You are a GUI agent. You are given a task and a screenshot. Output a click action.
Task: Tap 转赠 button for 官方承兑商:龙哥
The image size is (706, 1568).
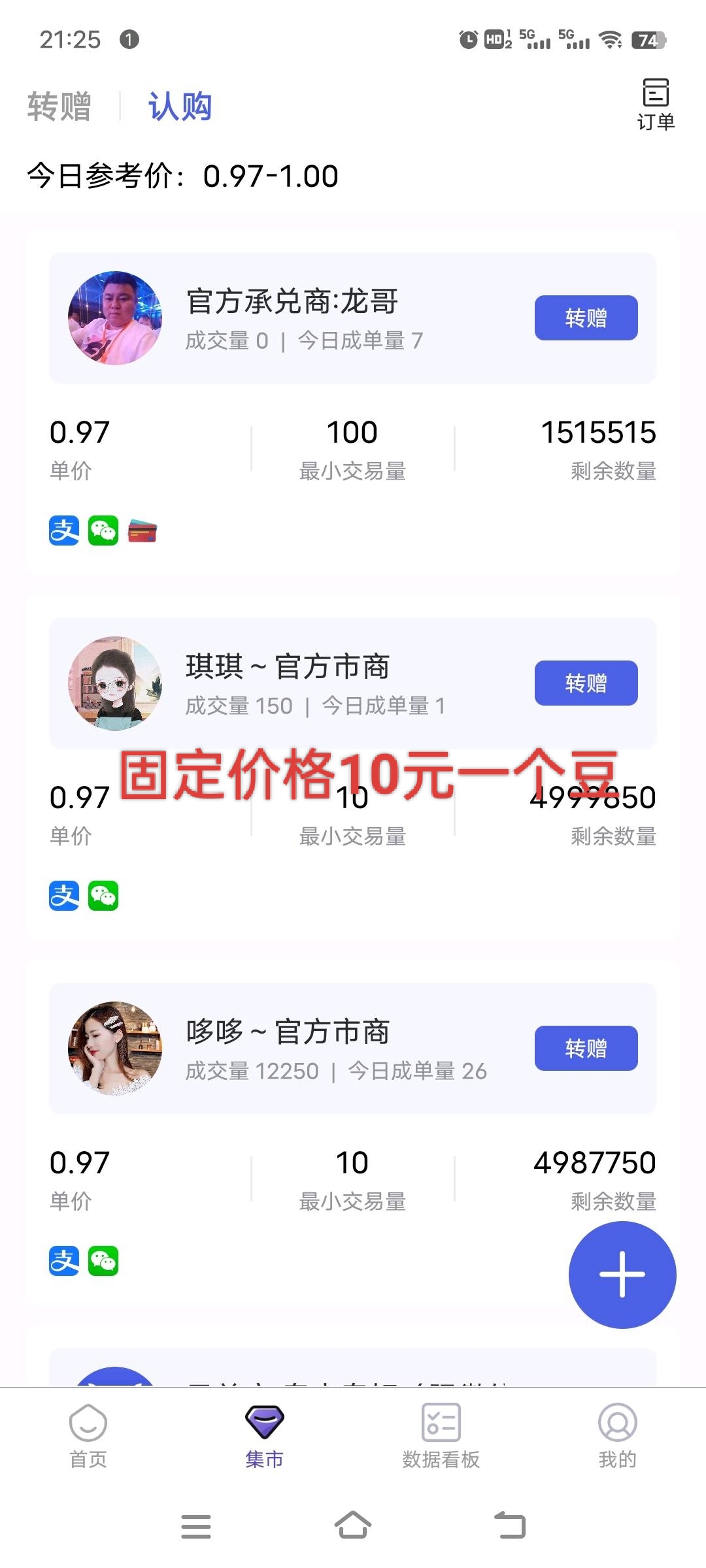pyautogui.click(x=586, y=318)
